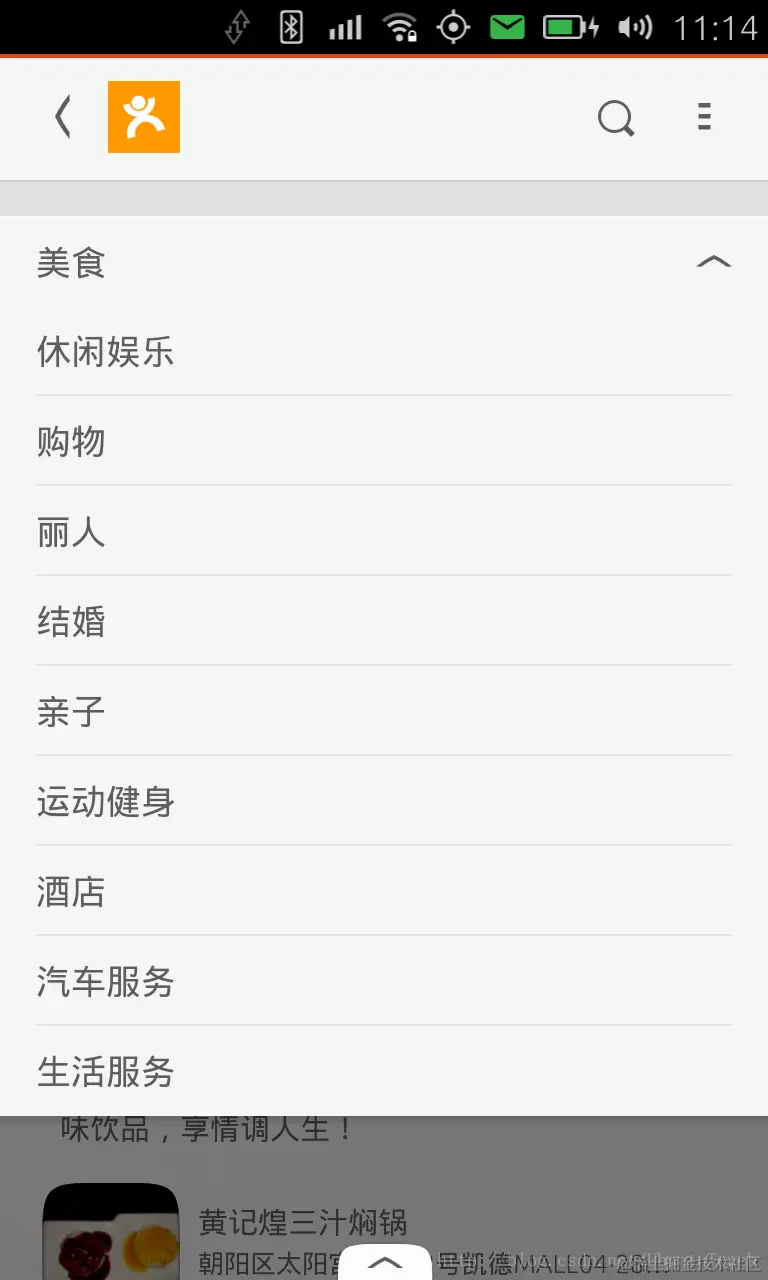Open the 黄记煌三汁焖锅 restaurant listing

[x=302, y=1222]
